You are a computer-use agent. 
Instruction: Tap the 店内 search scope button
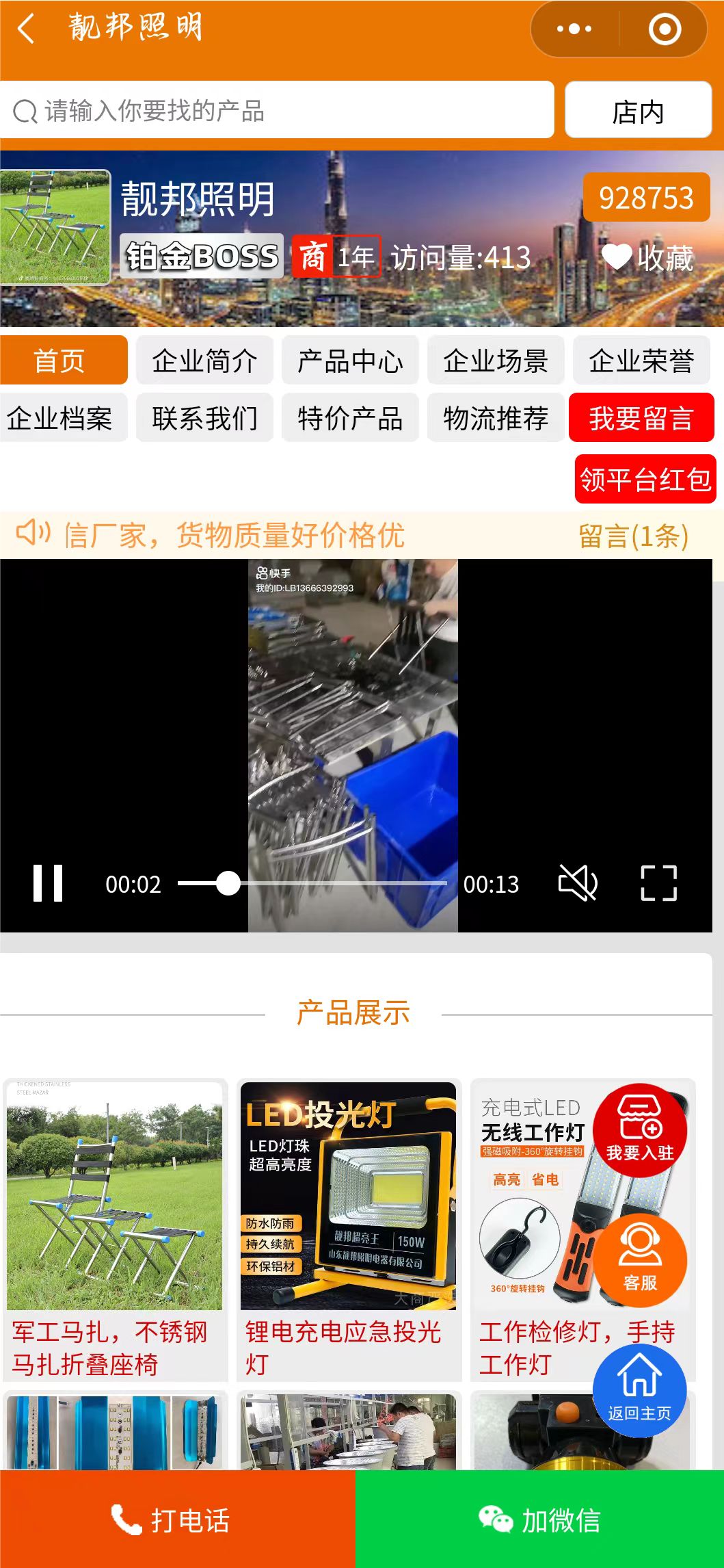[638, 111]
